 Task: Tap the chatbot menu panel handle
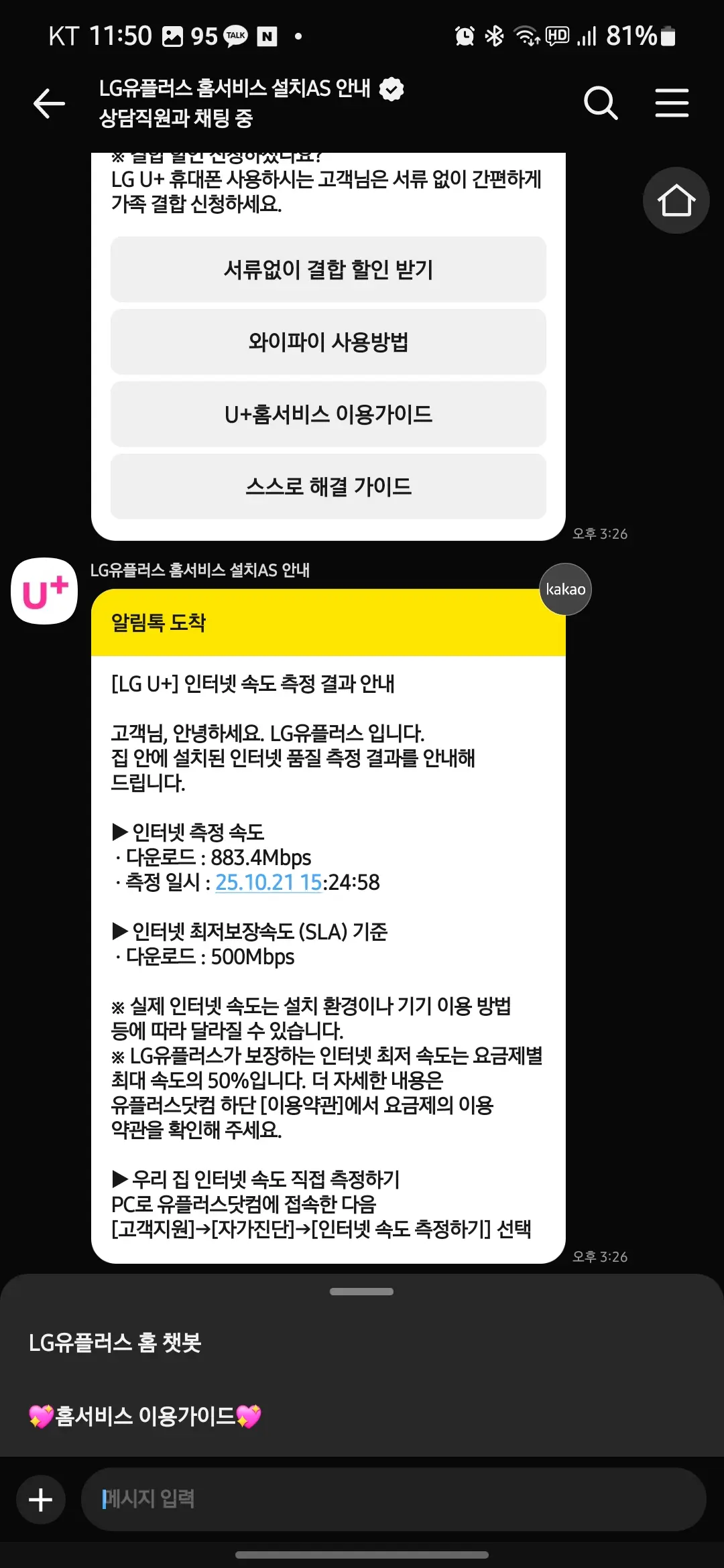point(361,1291)
